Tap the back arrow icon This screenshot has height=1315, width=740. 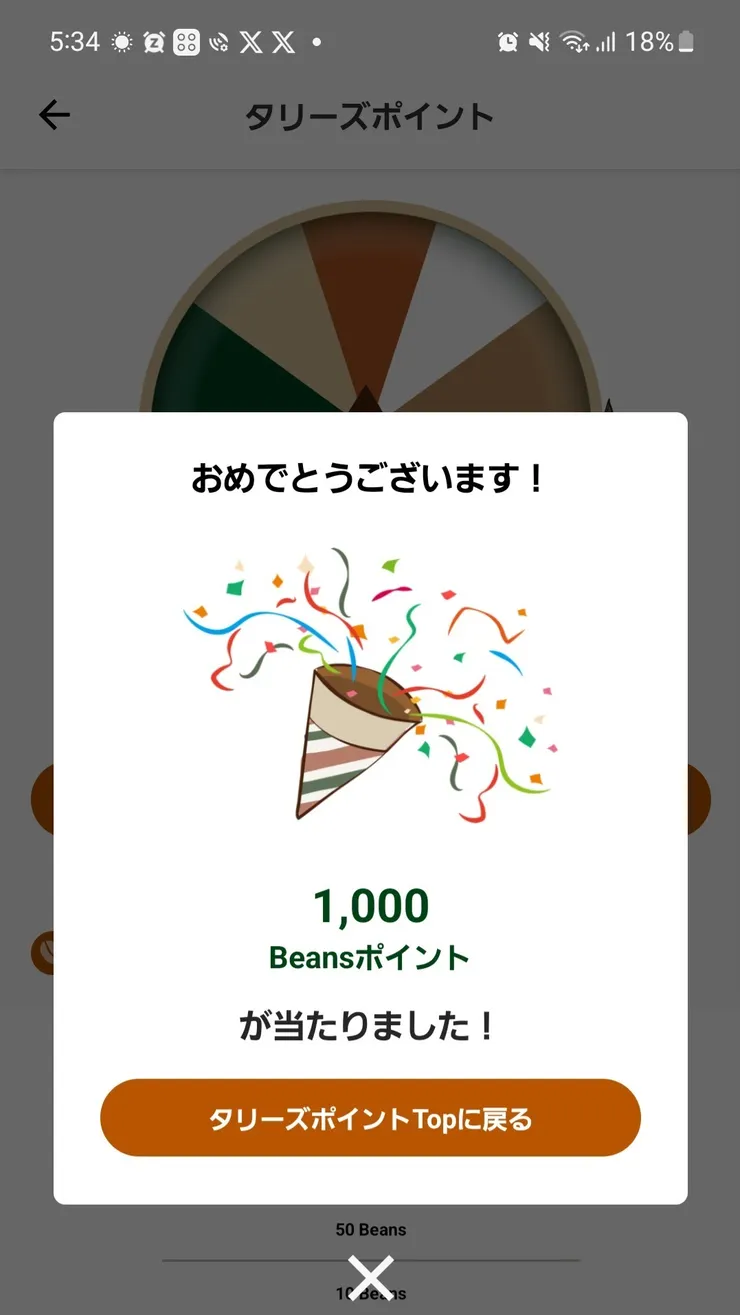click(55, 114)
